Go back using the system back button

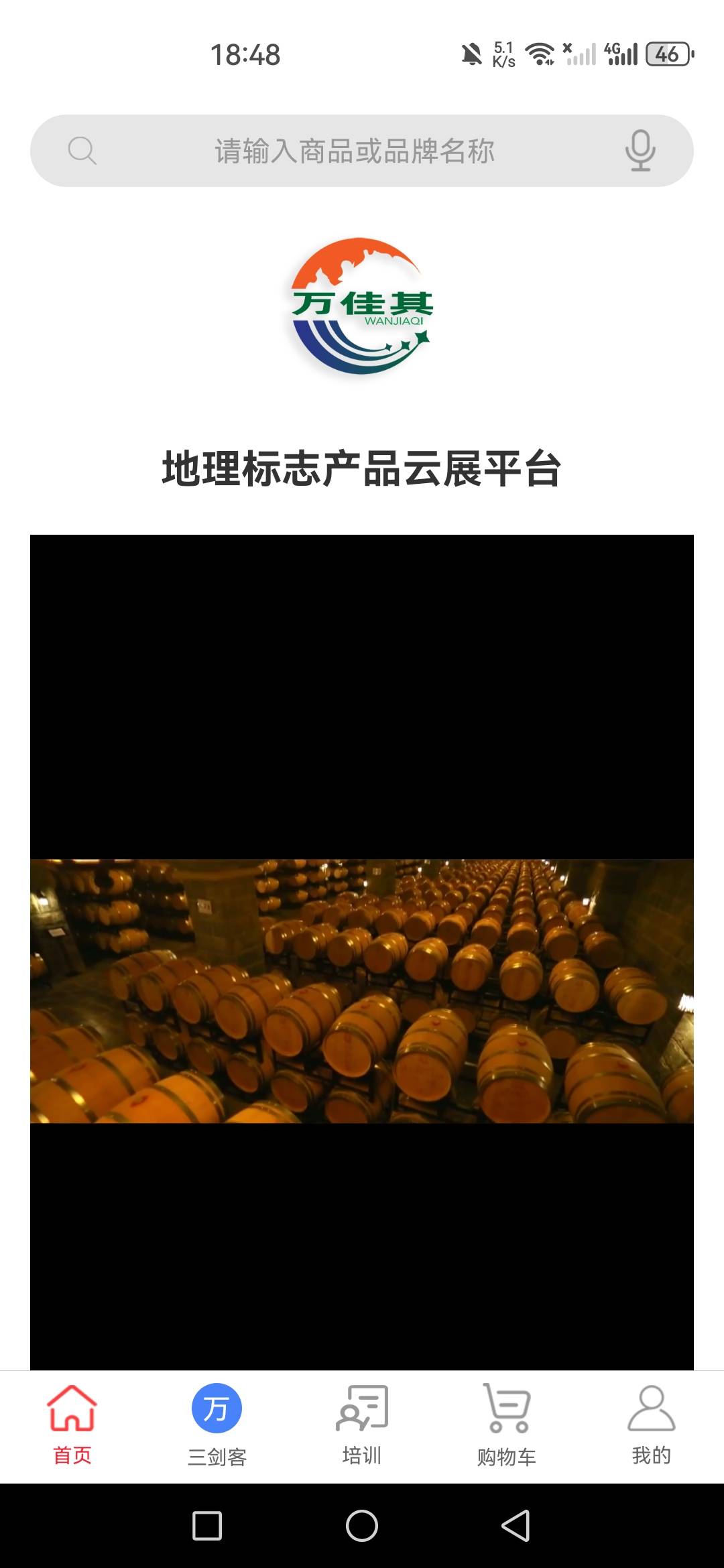pos(516,1526)
